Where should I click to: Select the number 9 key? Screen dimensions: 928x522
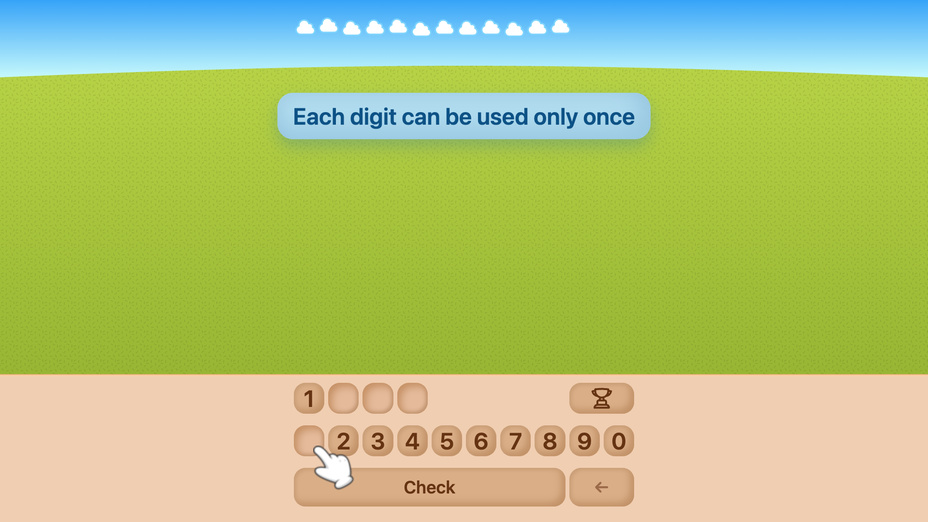pyautogui.click(x=584, y=441)
